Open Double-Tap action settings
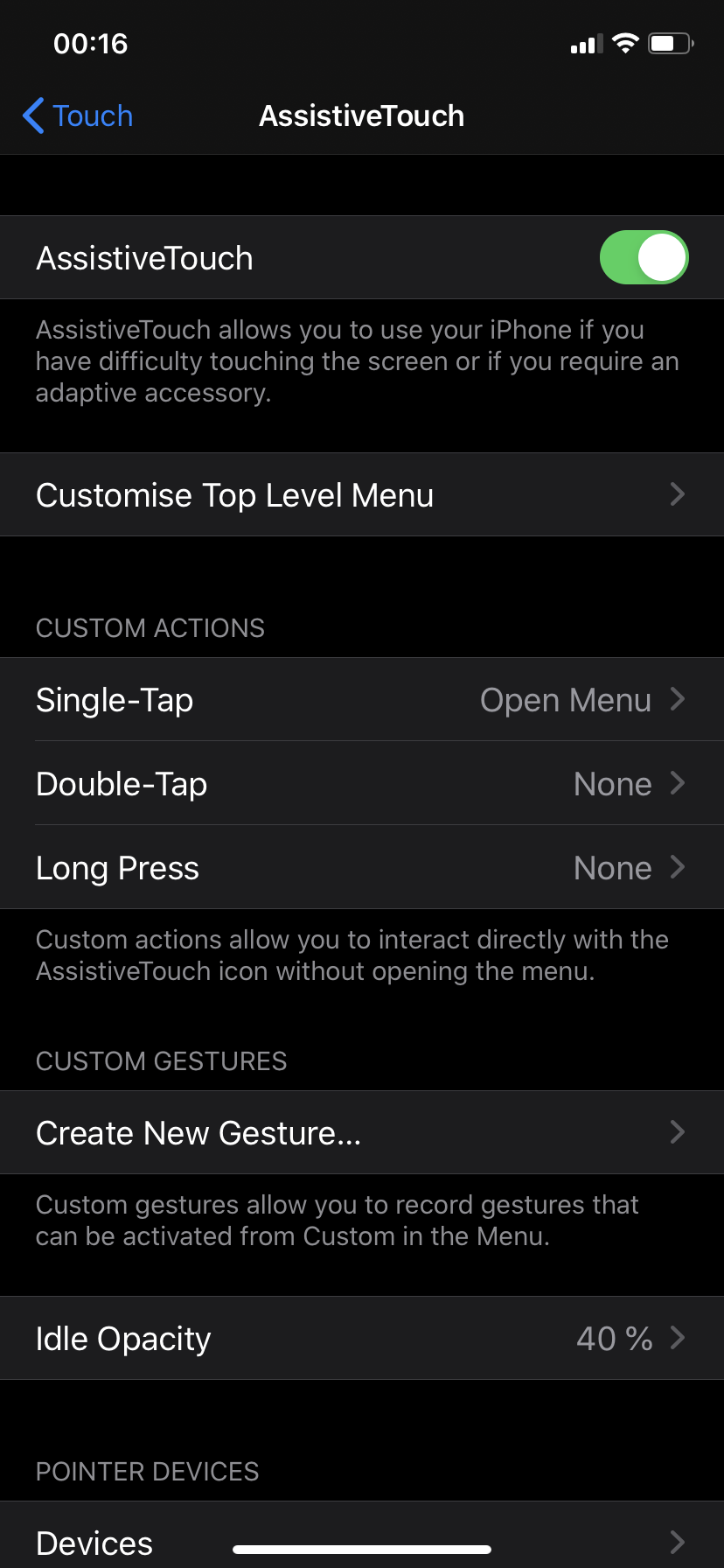 point(362,784)
